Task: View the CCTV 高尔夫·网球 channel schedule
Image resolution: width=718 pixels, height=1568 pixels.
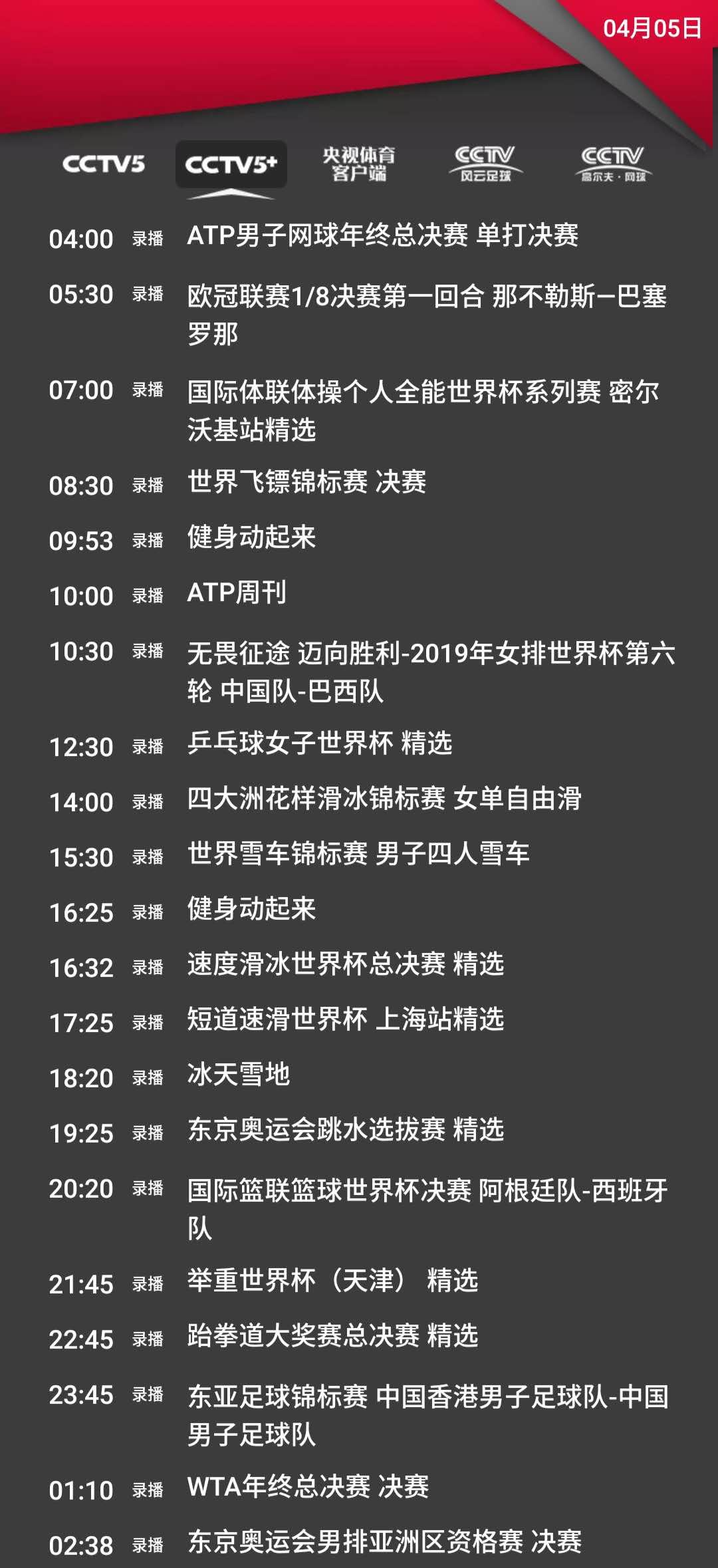Action: [x=613, y=164]
